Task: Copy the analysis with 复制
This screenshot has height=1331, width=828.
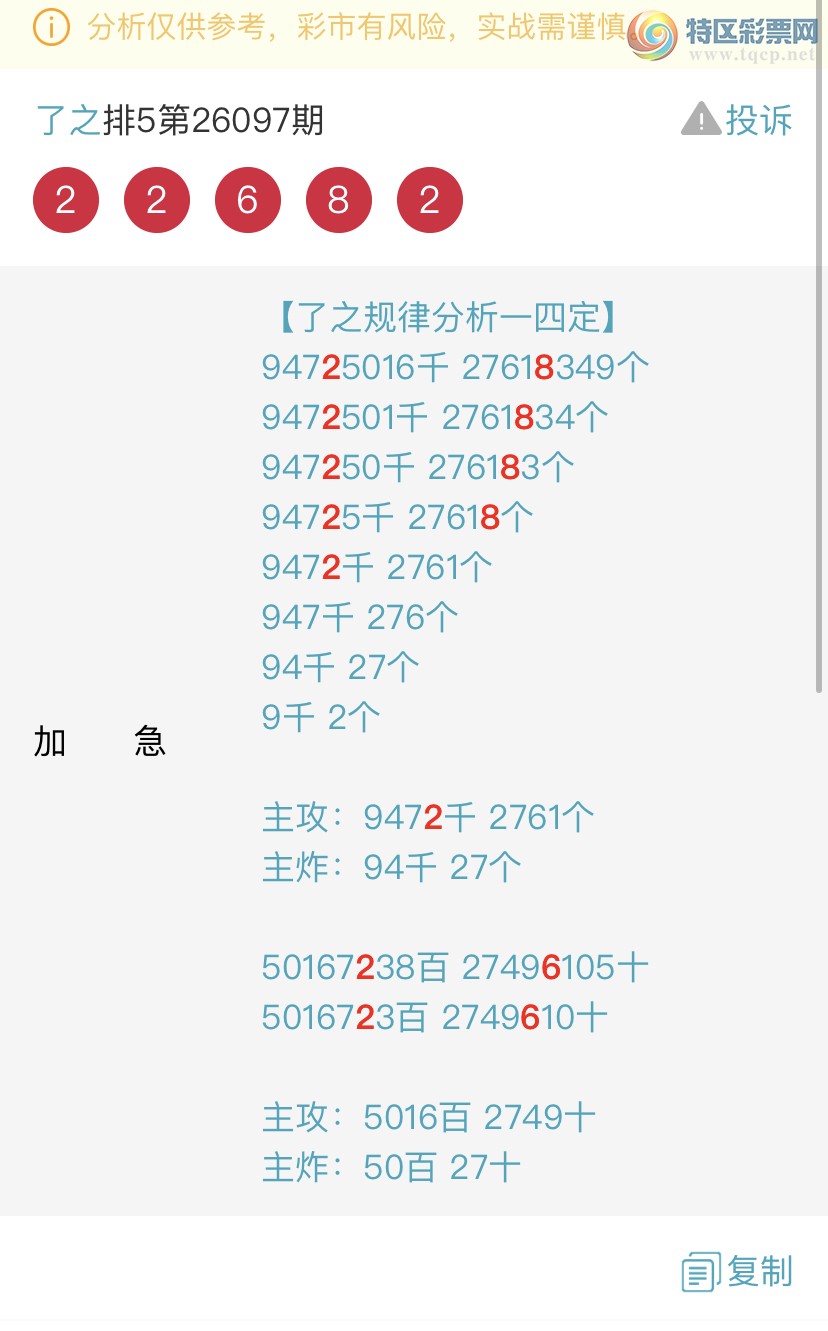Action: coord(737,1272)
